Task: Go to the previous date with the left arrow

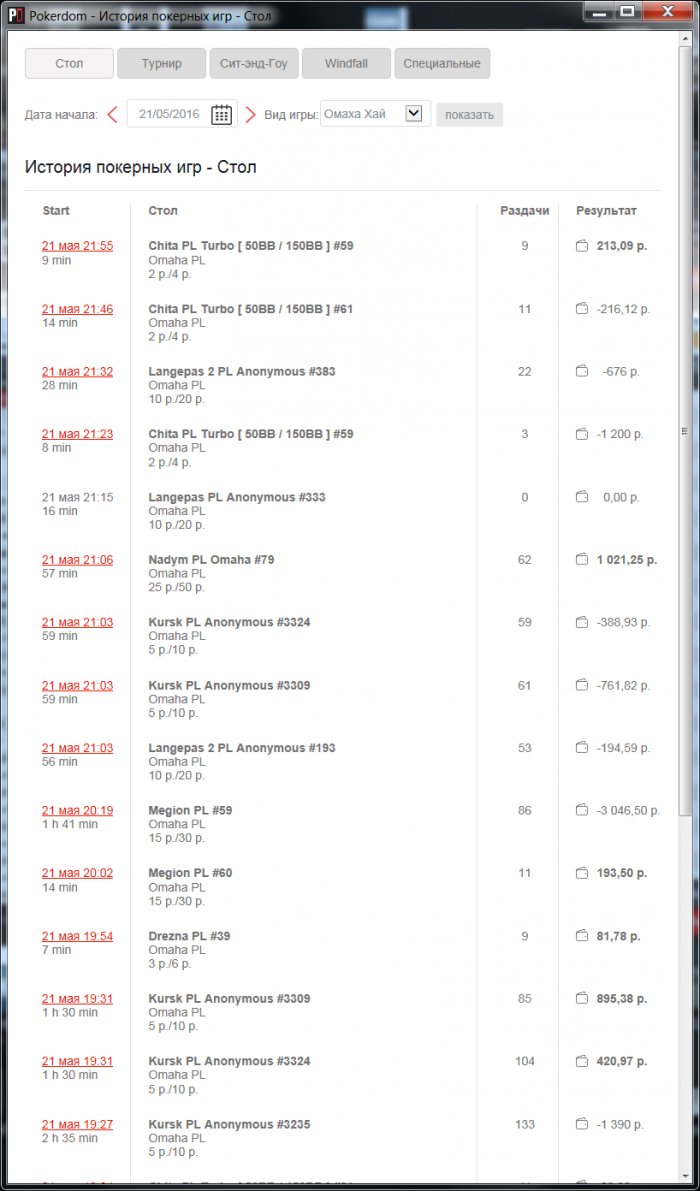Action: point(113,114)
